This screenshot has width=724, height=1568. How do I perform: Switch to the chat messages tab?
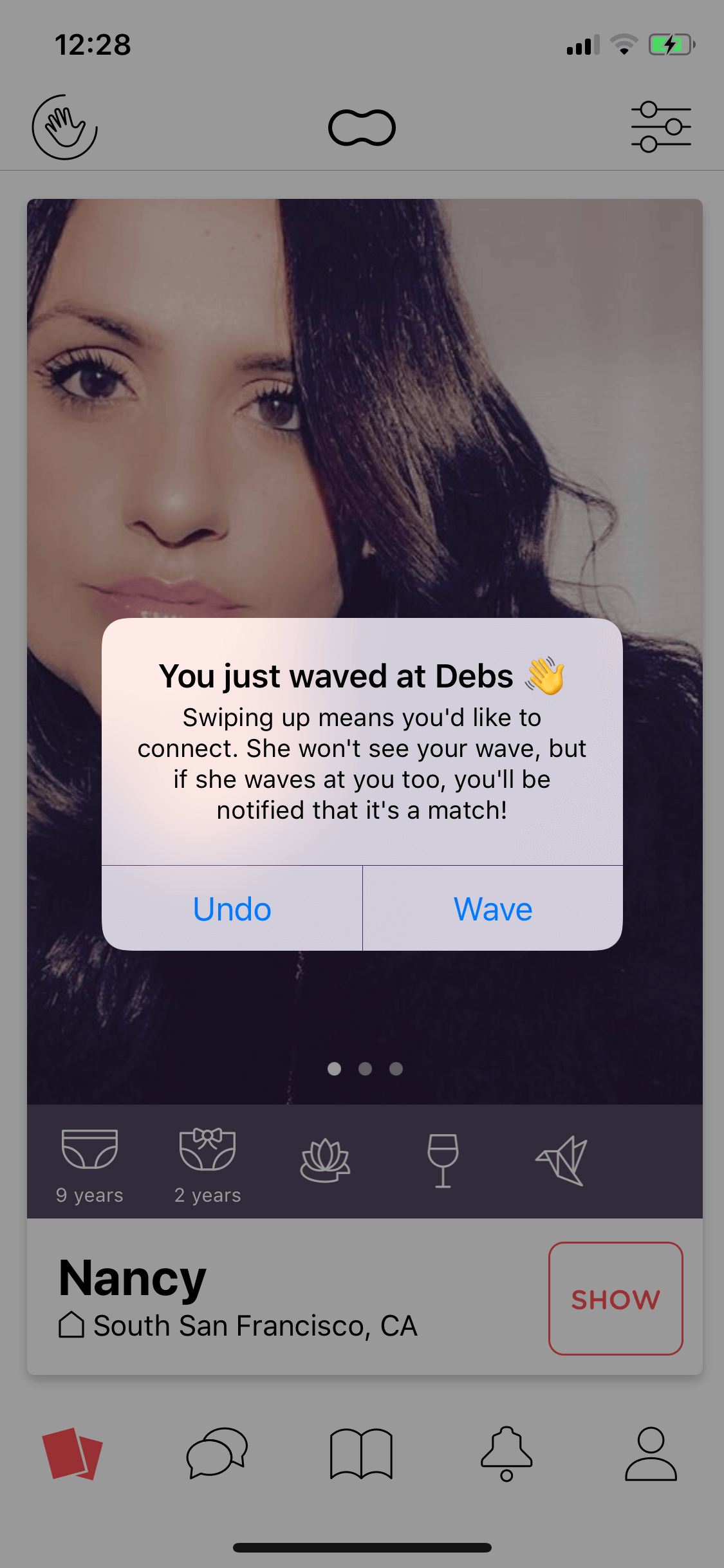pyautogui.click(x=217, y=1453)
